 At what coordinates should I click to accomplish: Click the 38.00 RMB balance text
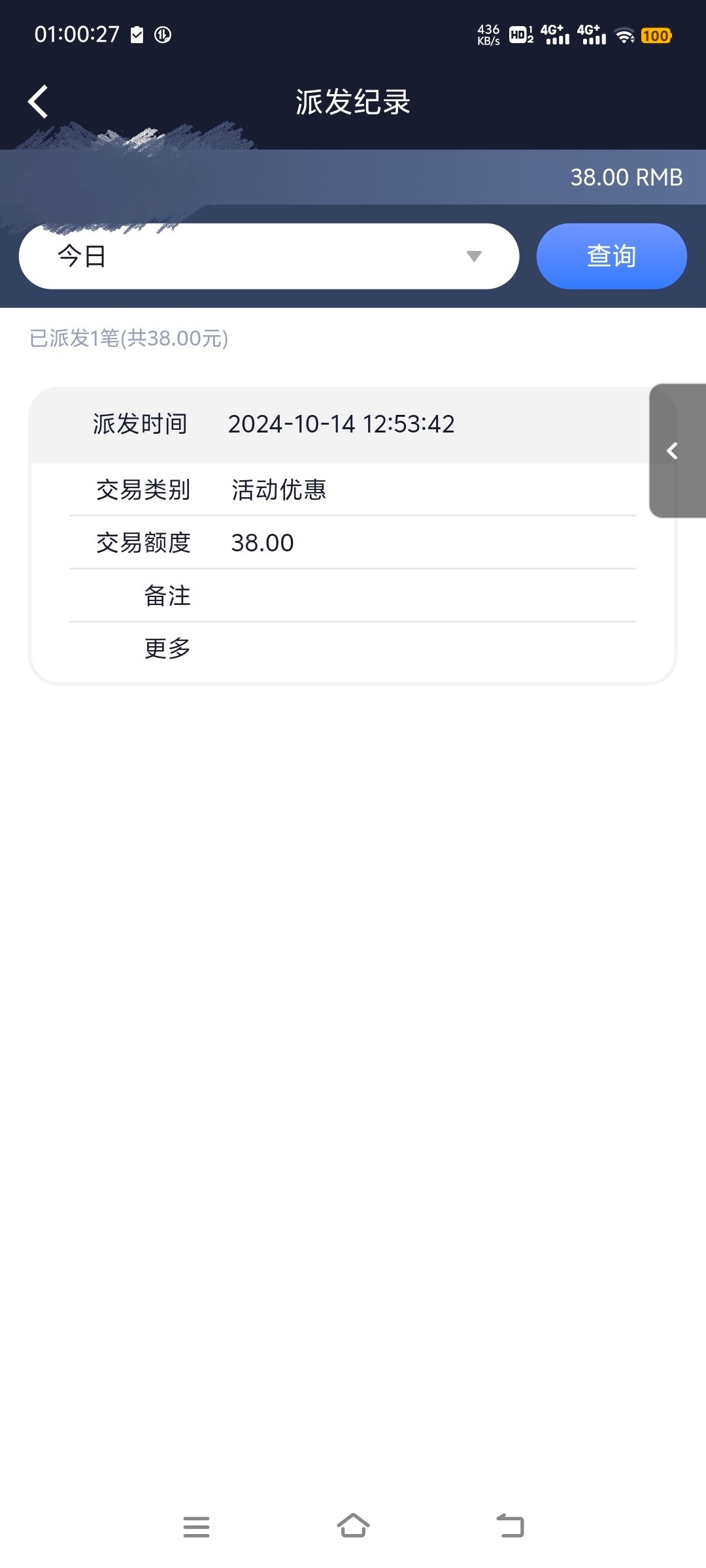(626, 177)
